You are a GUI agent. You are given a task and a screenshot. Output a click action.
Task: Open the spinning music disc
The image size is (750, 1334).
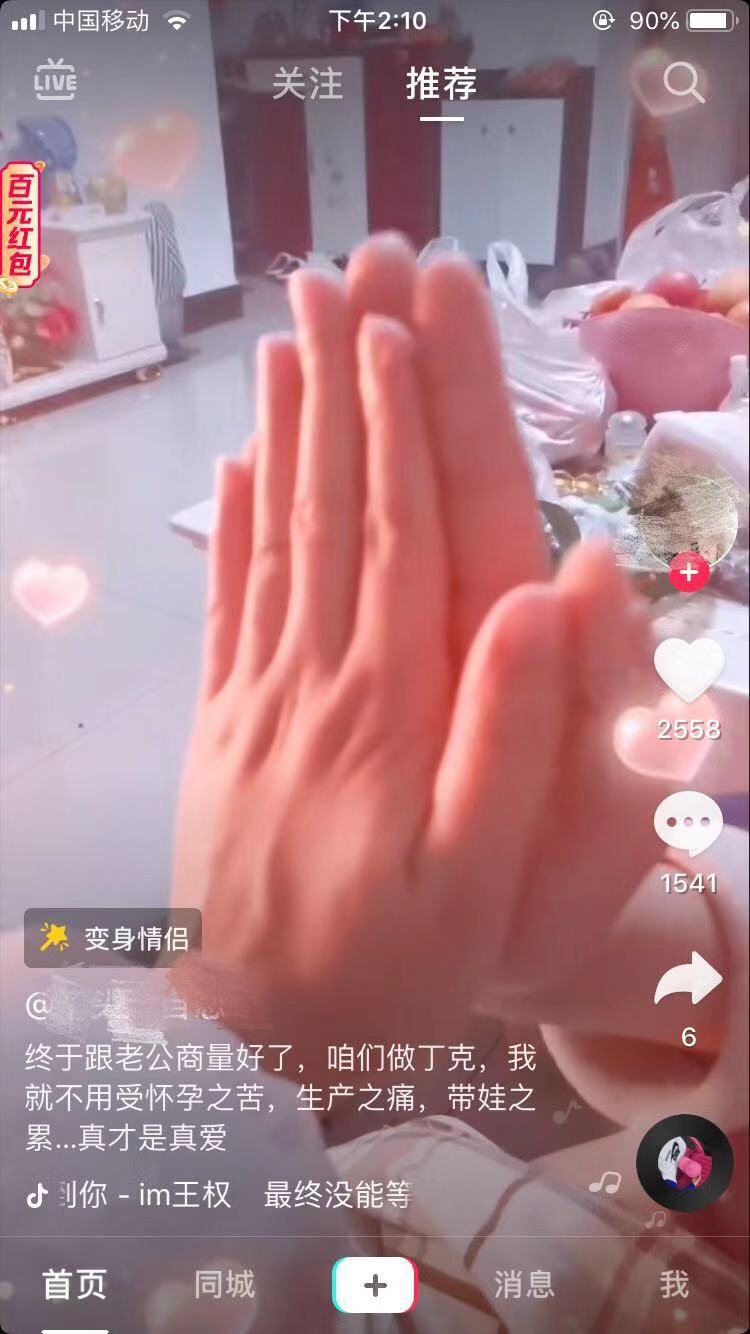click(685, 1163)
